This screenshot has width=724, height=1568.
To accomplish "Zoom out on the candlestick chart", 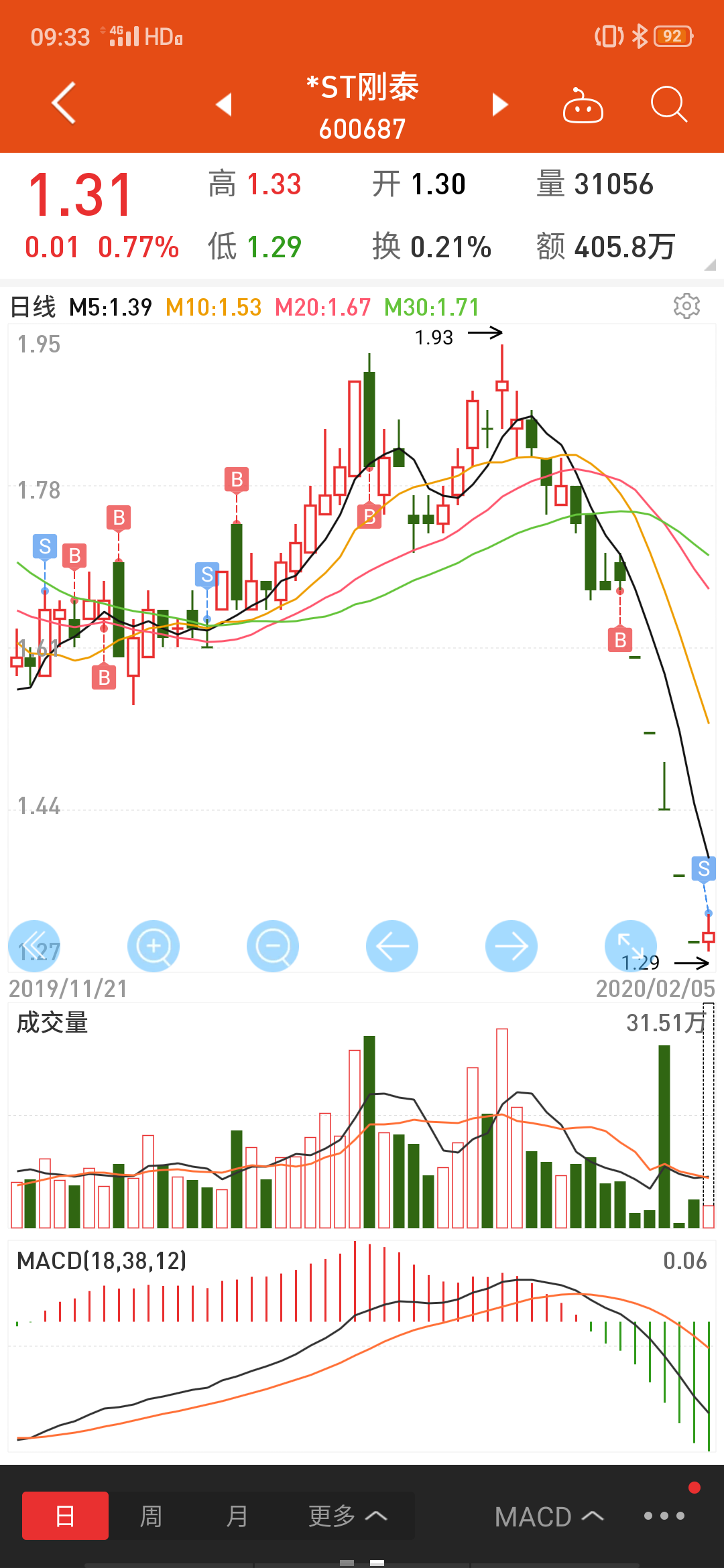I will coord(273,945).
